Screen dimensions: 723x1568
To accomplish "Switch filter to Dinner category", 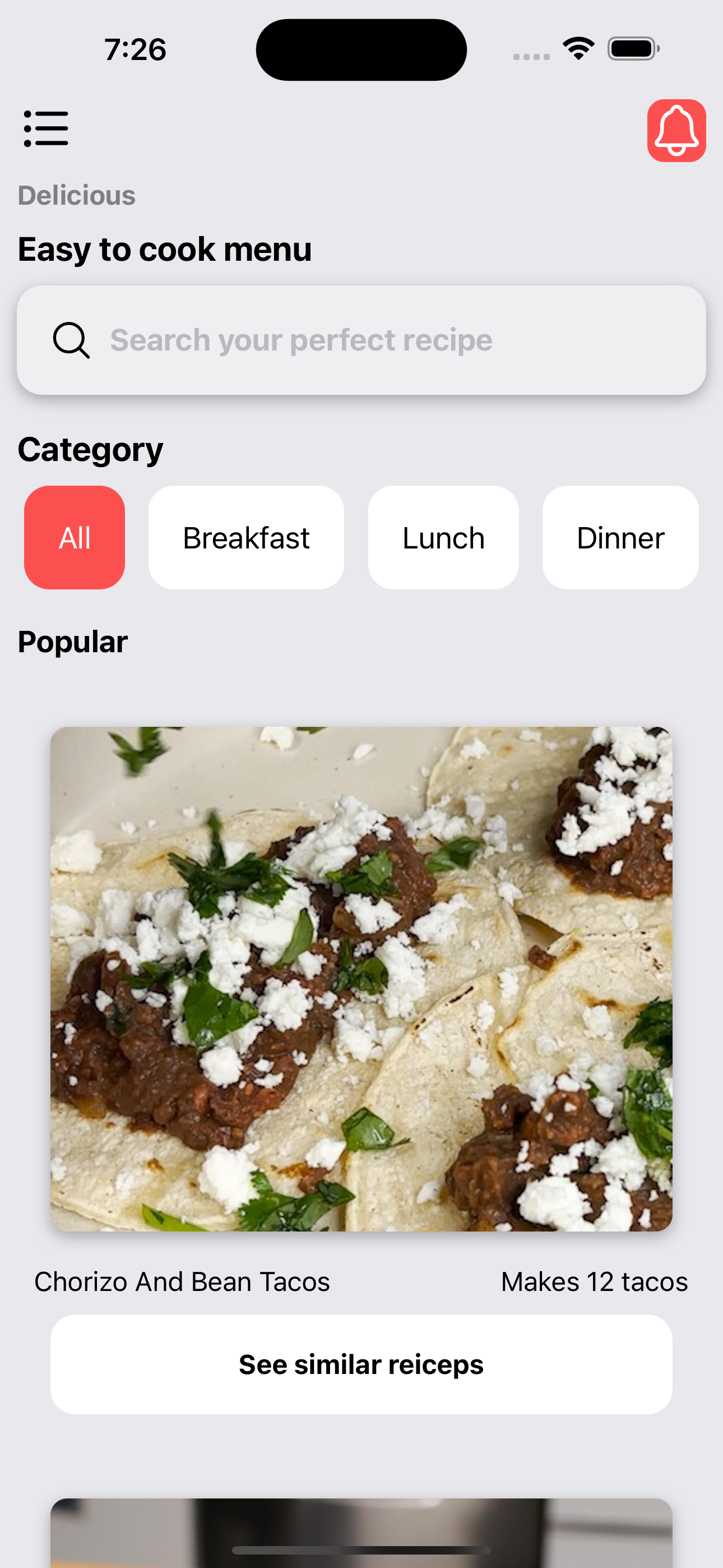I will tap(620, 537).
